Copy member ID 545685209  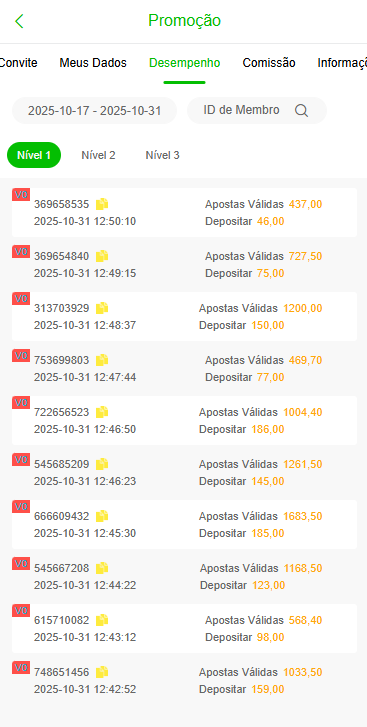coord(102,464)
